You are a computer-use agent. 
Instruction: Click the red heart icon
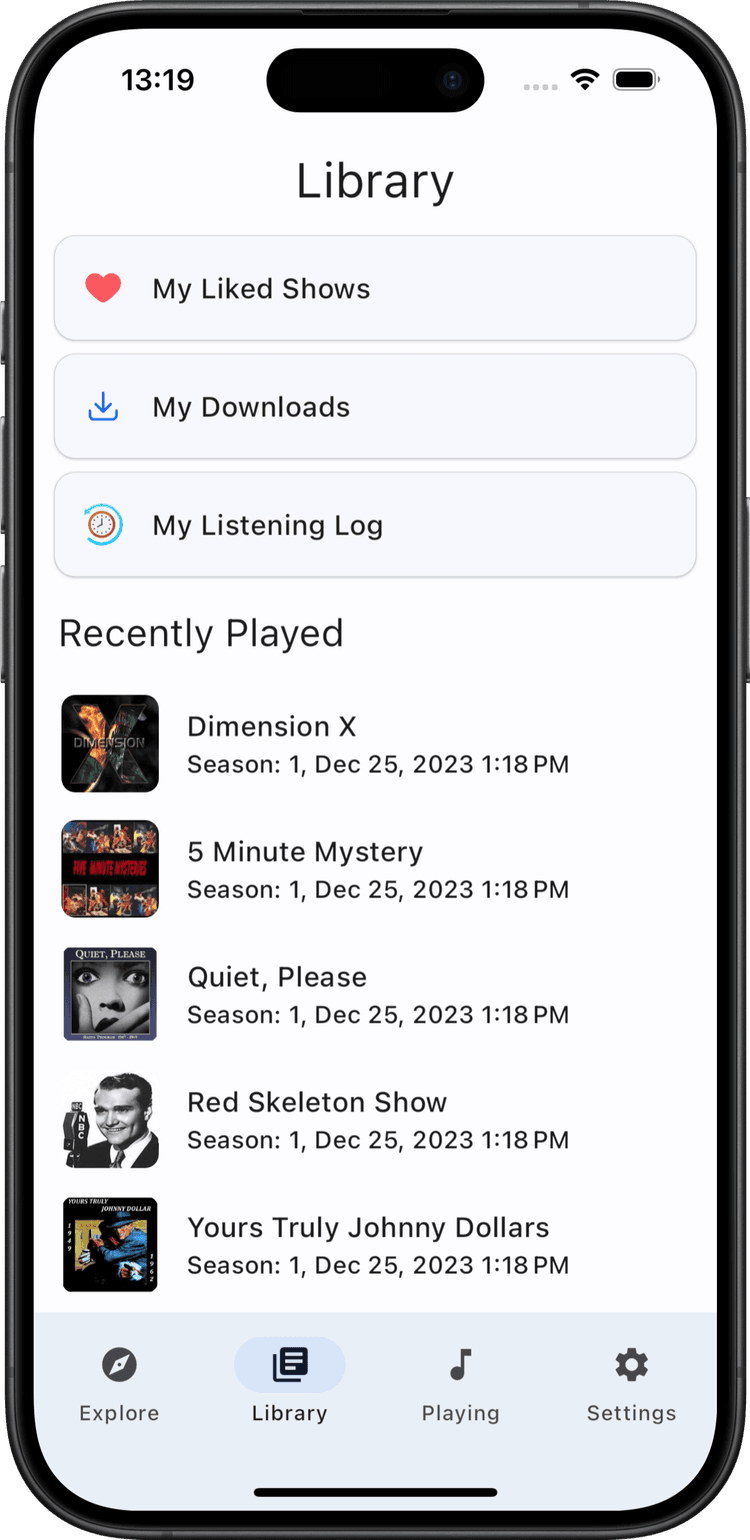(103, 288)
